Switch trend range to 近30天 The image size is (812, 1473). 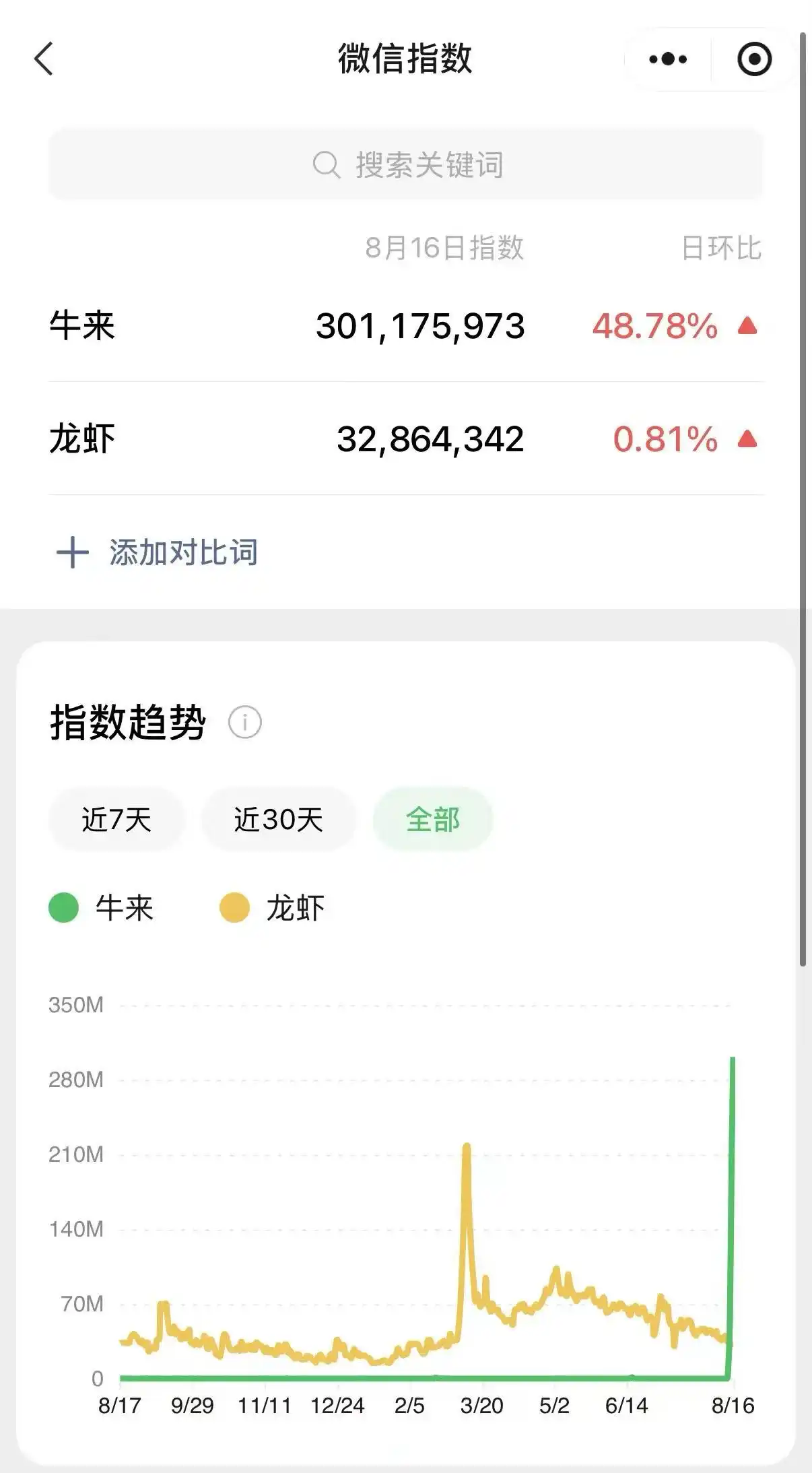tap(279, 820)
